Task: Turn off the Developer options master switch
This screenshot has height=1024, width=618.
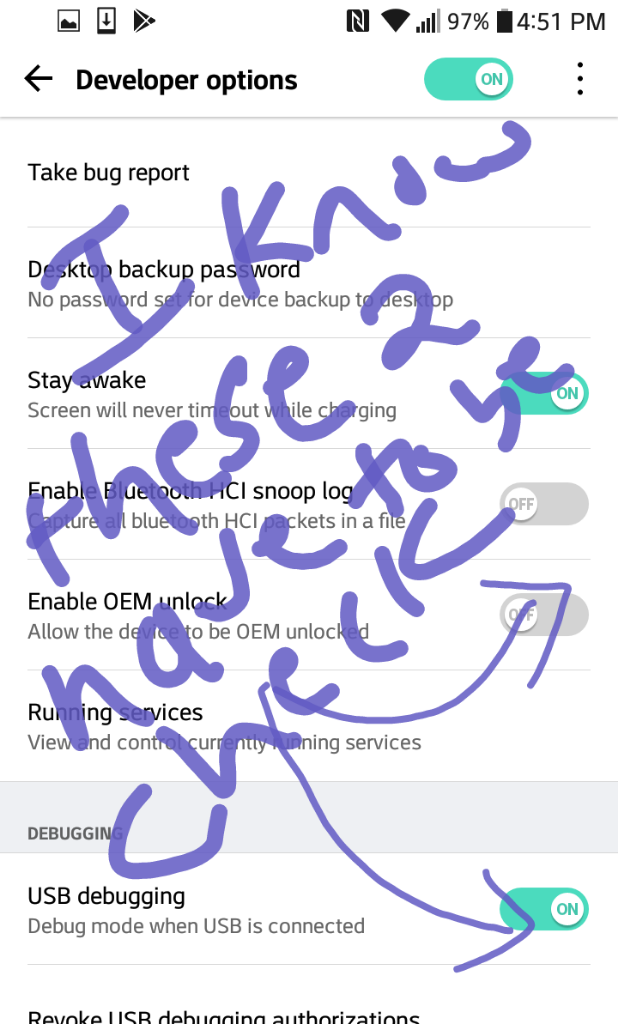Action: coord(468,79)
